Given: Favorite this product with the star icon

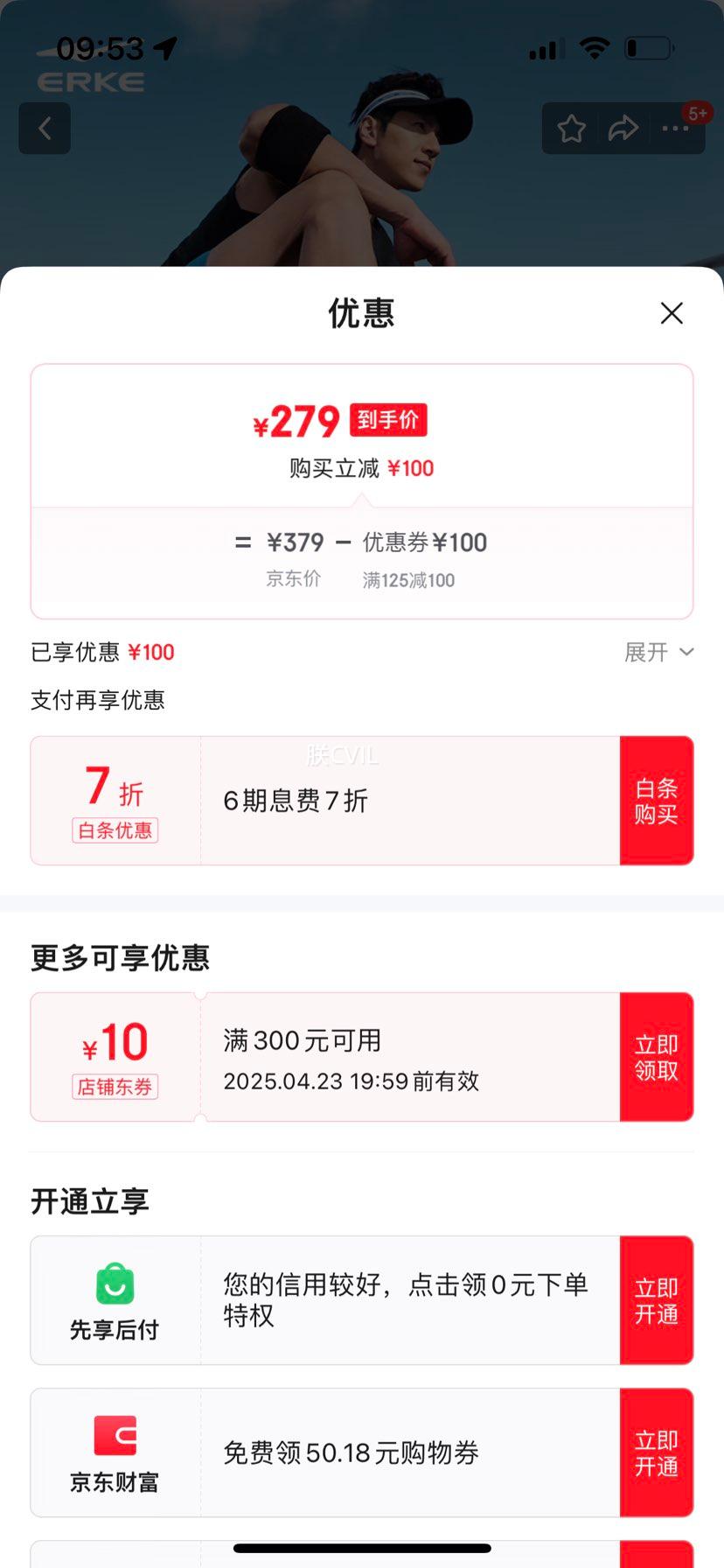Looking at the screenshot, I should click(x=572, y=129).
